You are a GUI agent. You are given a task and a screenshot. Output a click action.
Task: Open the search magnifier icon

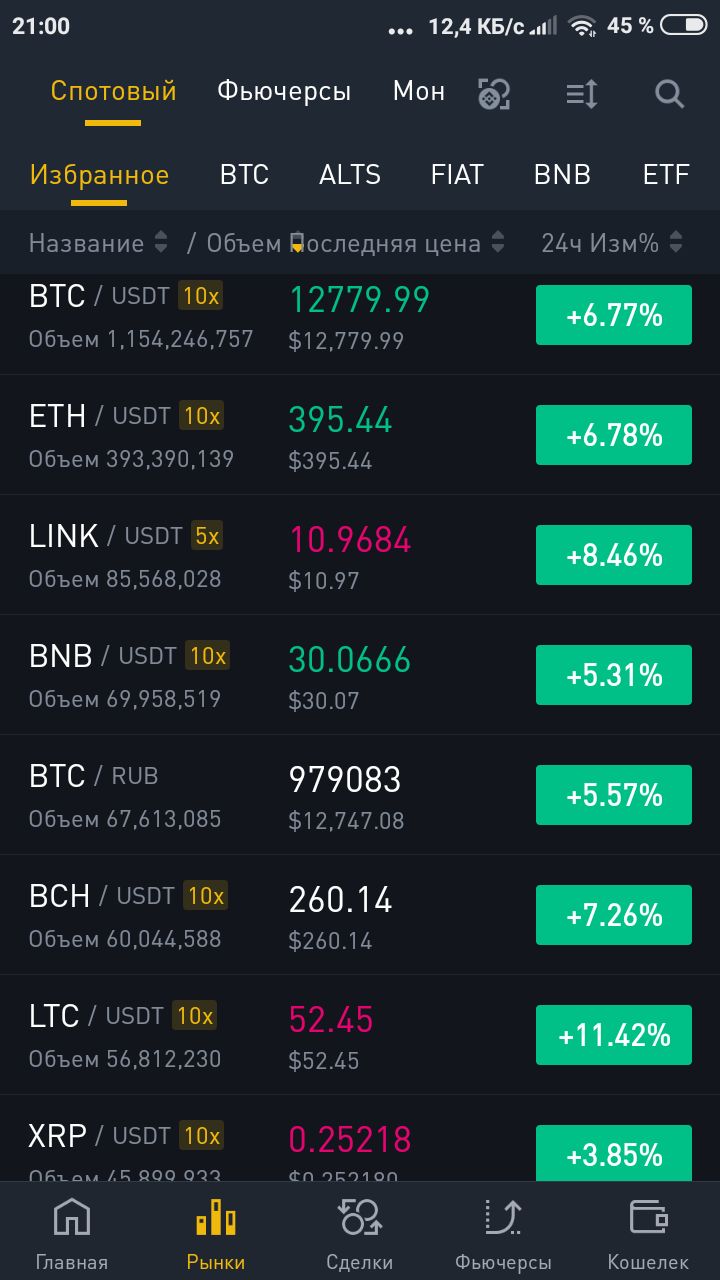[x=669, y=94]
